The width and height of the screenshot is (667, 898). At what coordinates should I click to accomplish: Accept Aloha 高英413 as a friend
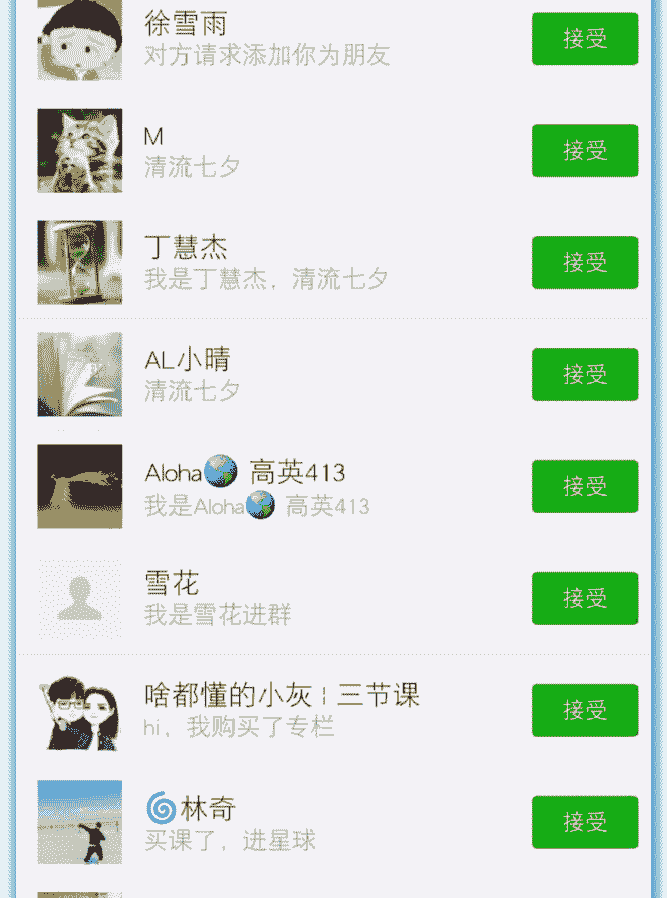[584, 487]
